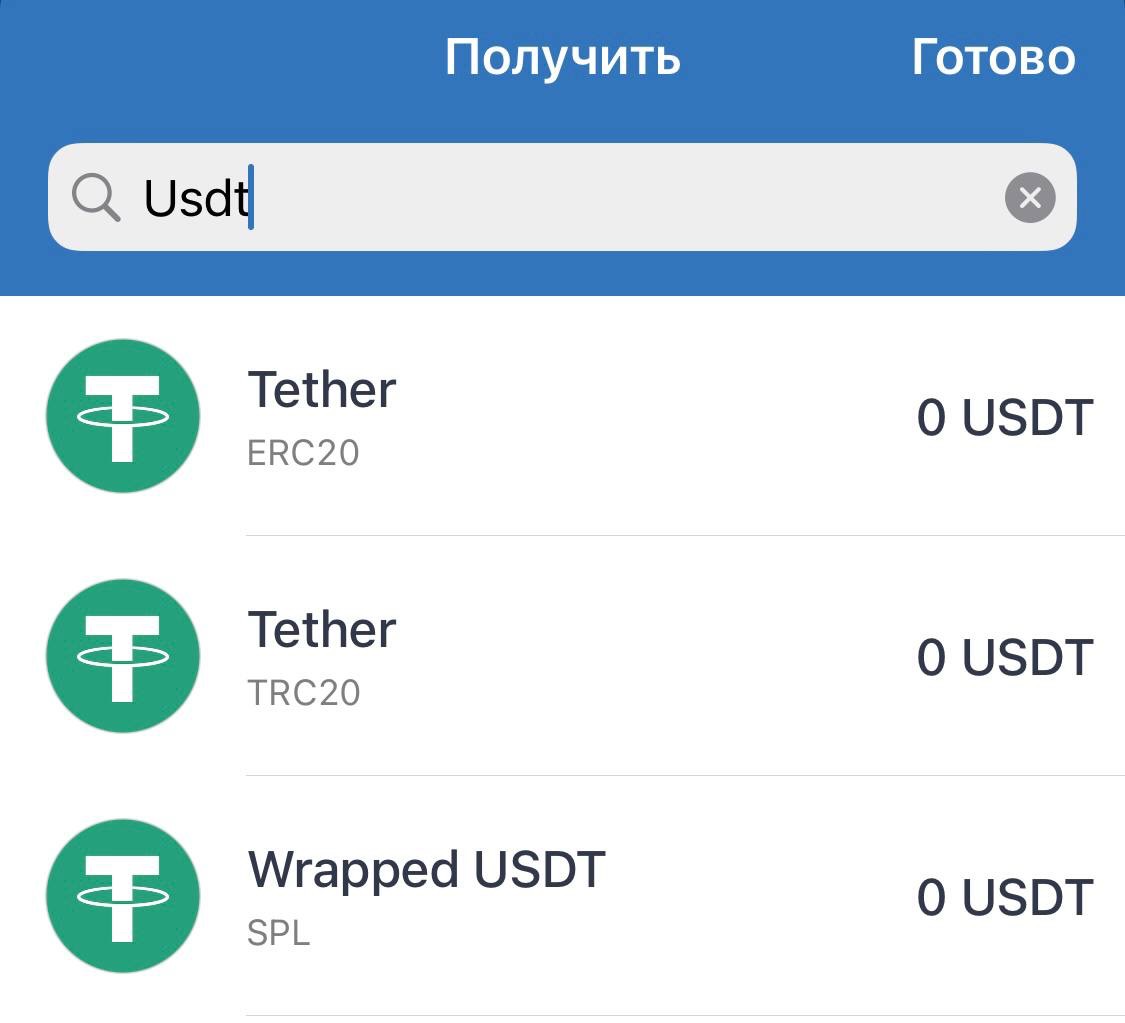Clear the Usdt search text

[1029, 197]
